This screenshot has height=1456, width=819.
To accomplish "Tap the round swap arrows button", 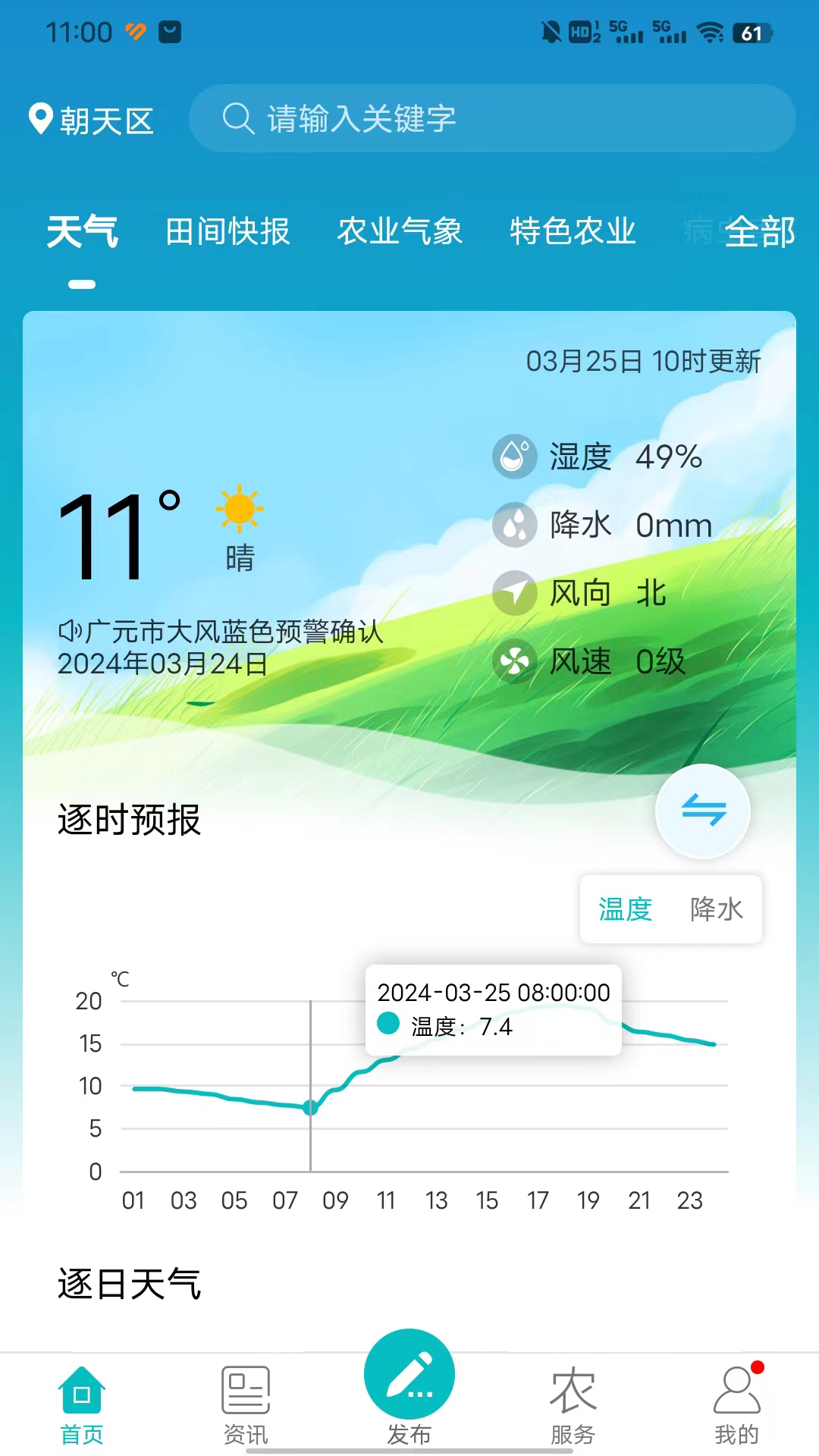I will pyautogui.click(x=703, y=811).
